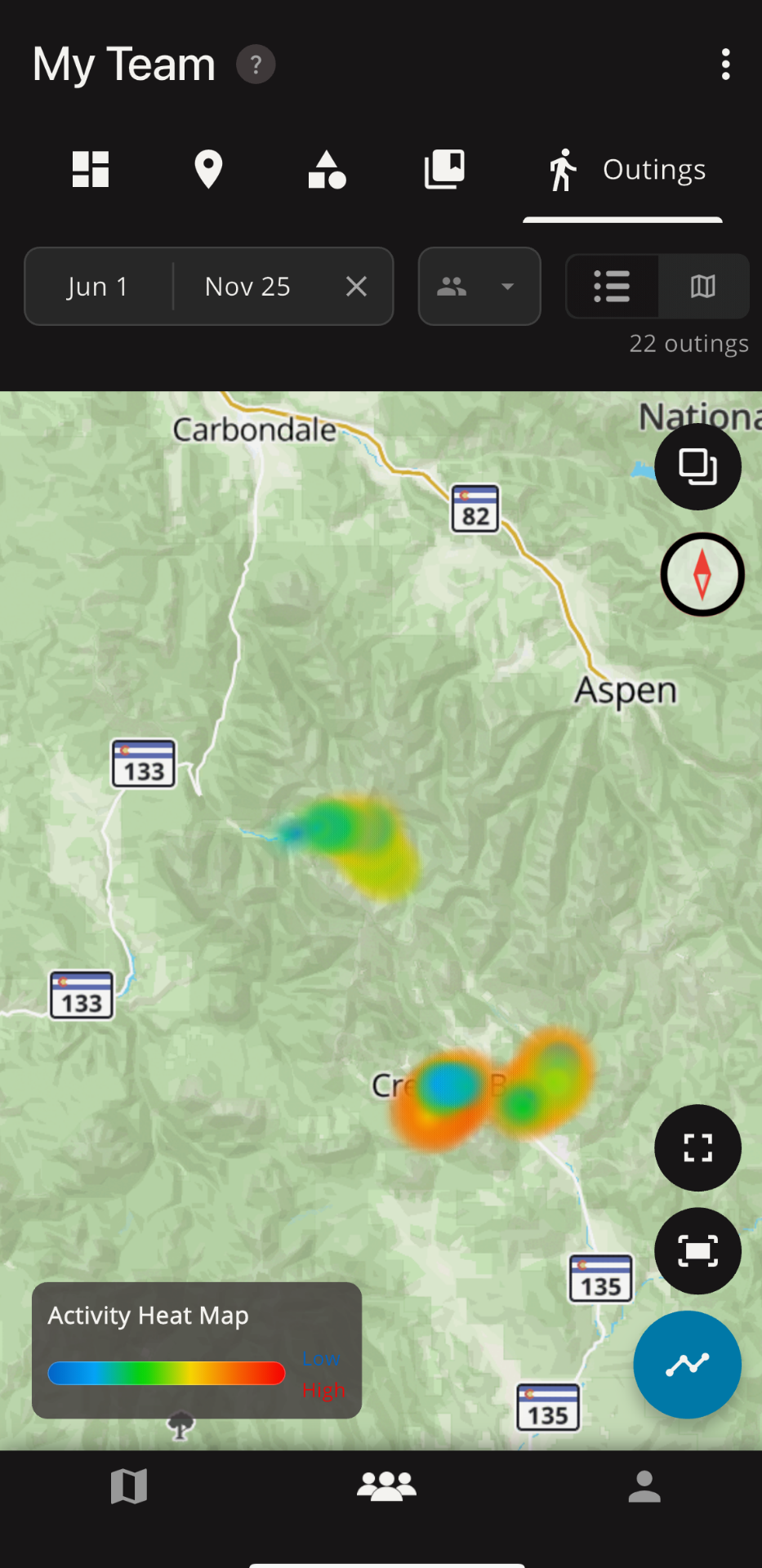Go to the map bottom tab
The width and height of the screenshot is (762, 1568).
(x=129, y=1486)
